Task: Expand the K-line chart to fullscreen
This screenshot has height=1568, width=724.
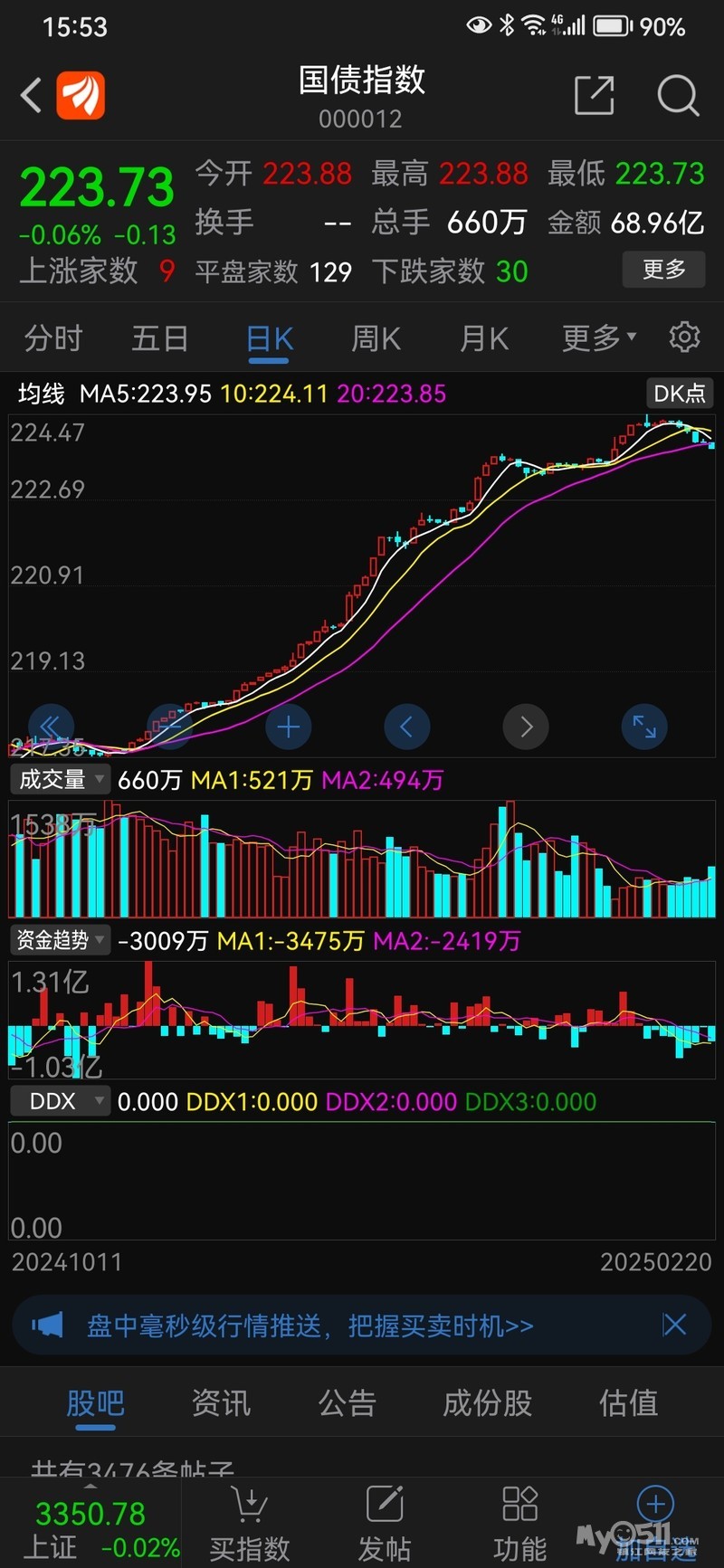Action: tap(644, 727)
